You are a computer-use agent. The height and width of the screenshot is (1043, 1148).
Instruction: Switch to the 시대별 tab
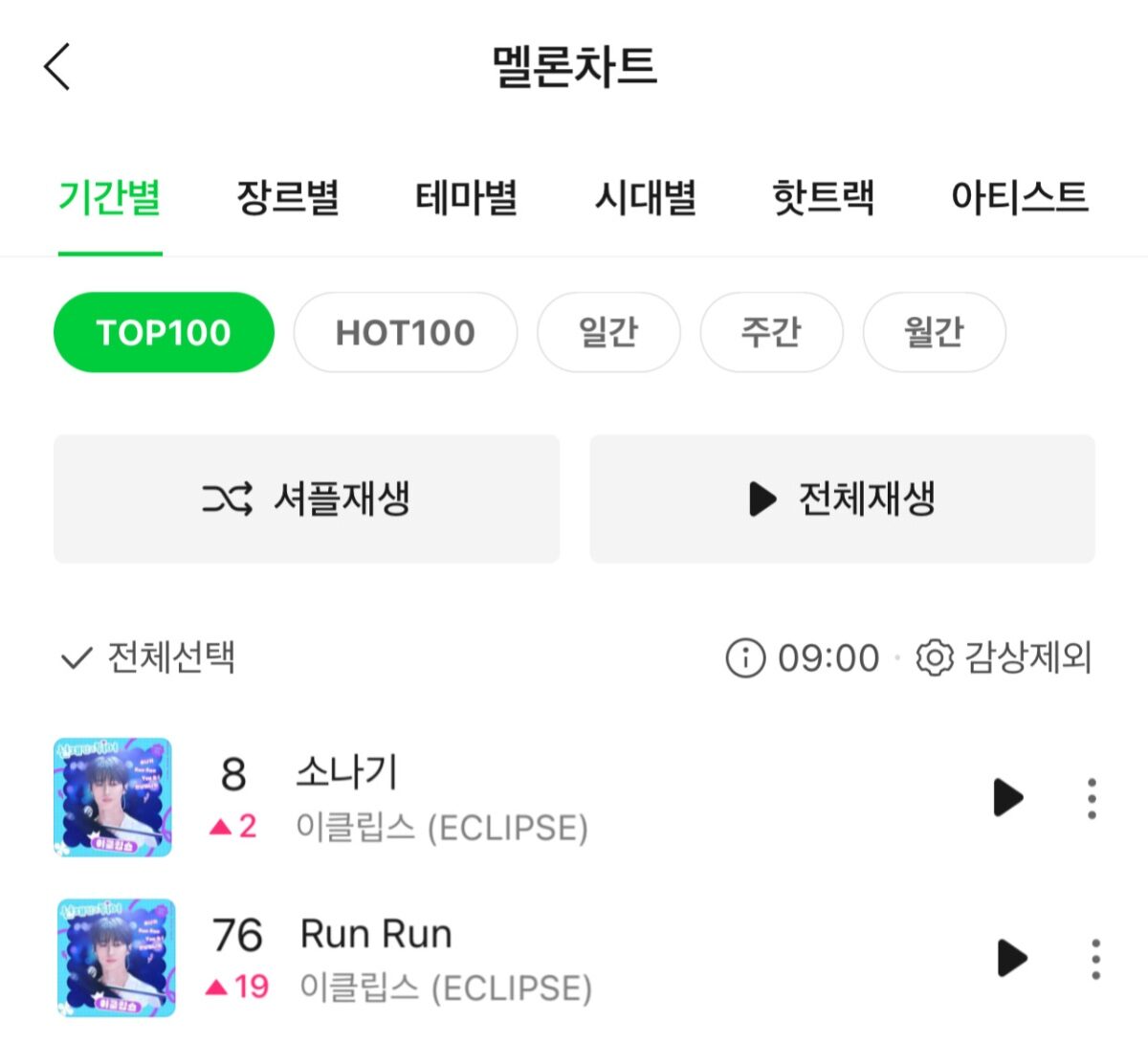(x=645, y=197)
